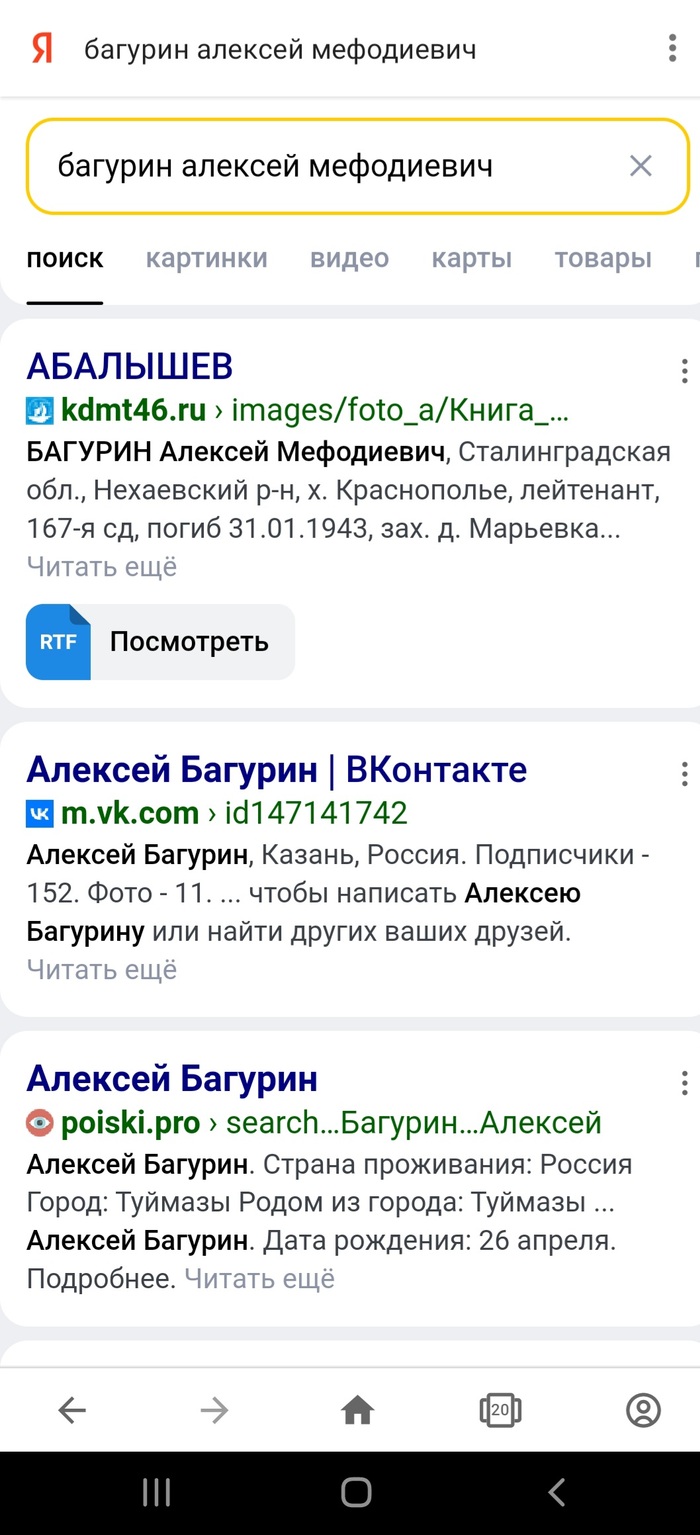Switch to the товары tab

602,259
